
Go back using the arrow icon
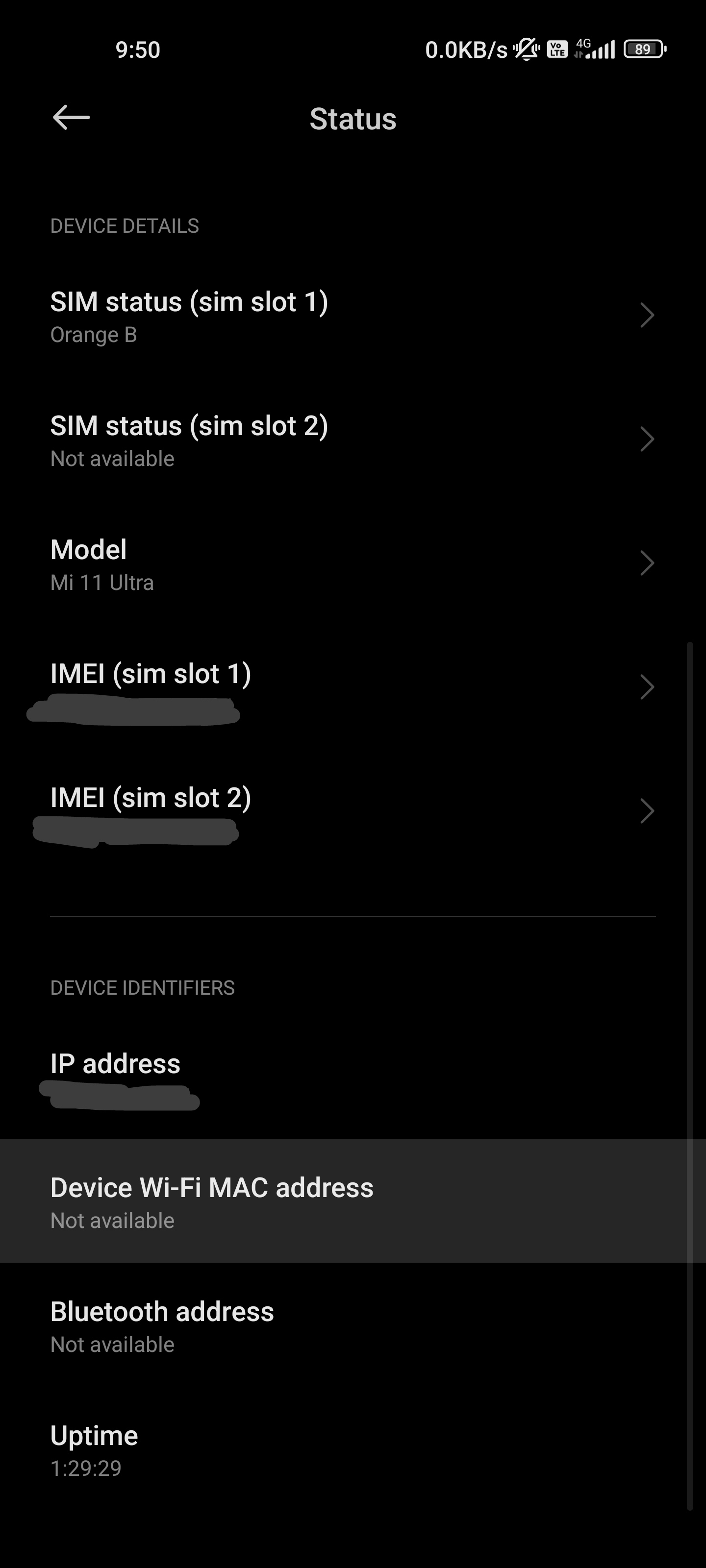[71, 118]
